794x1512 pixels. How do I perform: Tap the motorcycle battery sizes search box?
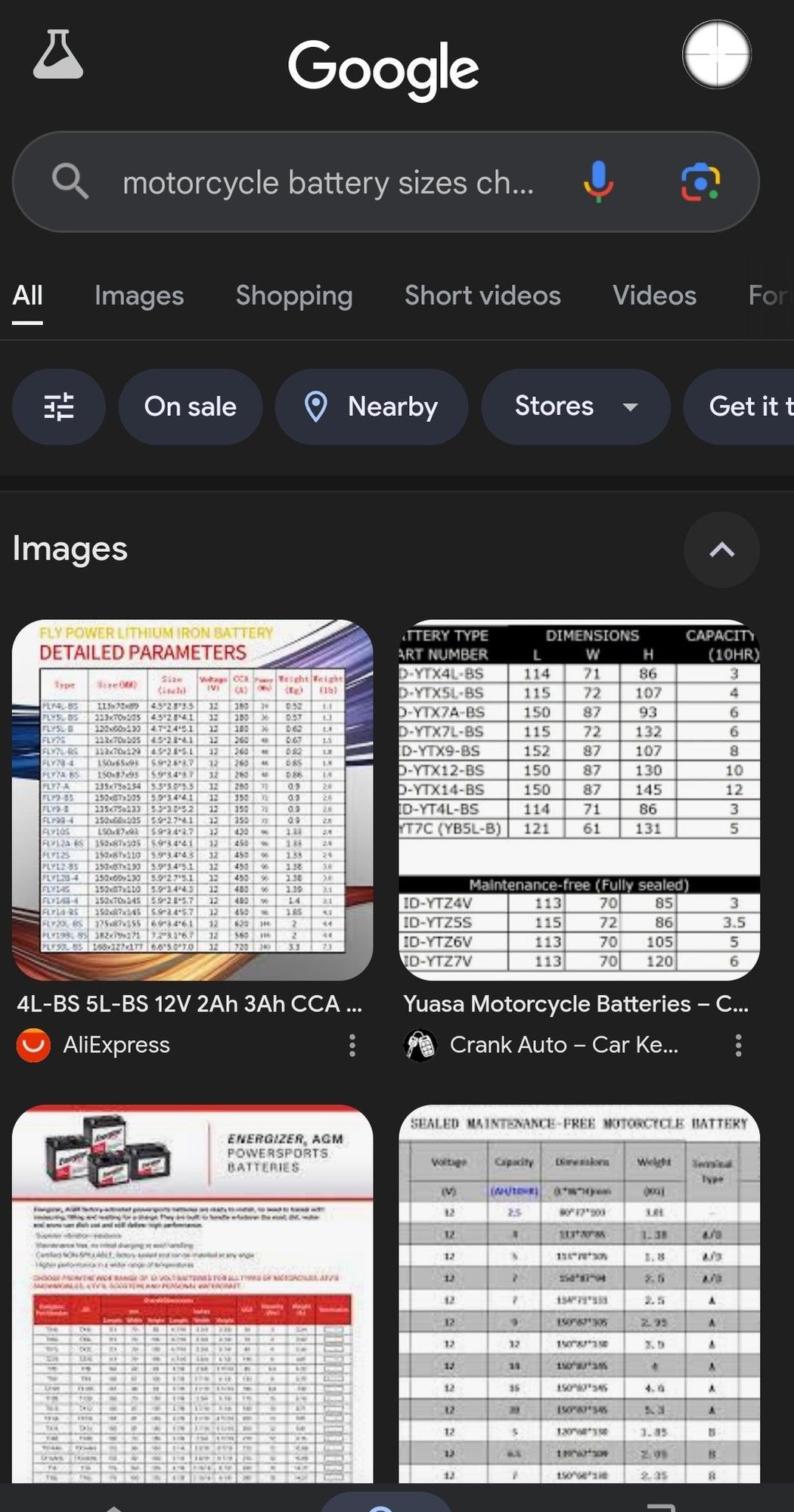328,182
